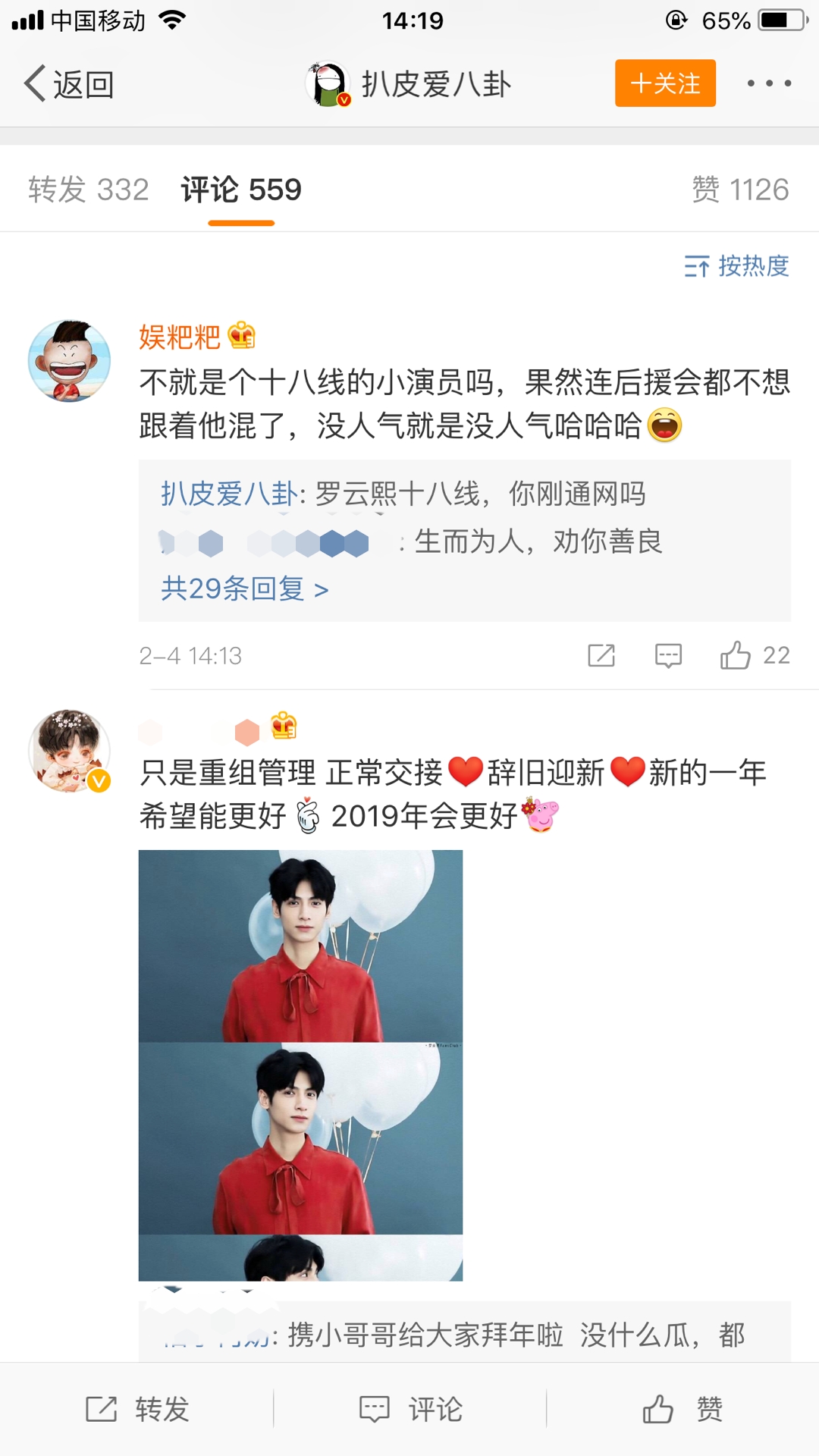Tap 转发 in the bottom bar
The image size is (819, 1456).
click(x=137, y=1409)
